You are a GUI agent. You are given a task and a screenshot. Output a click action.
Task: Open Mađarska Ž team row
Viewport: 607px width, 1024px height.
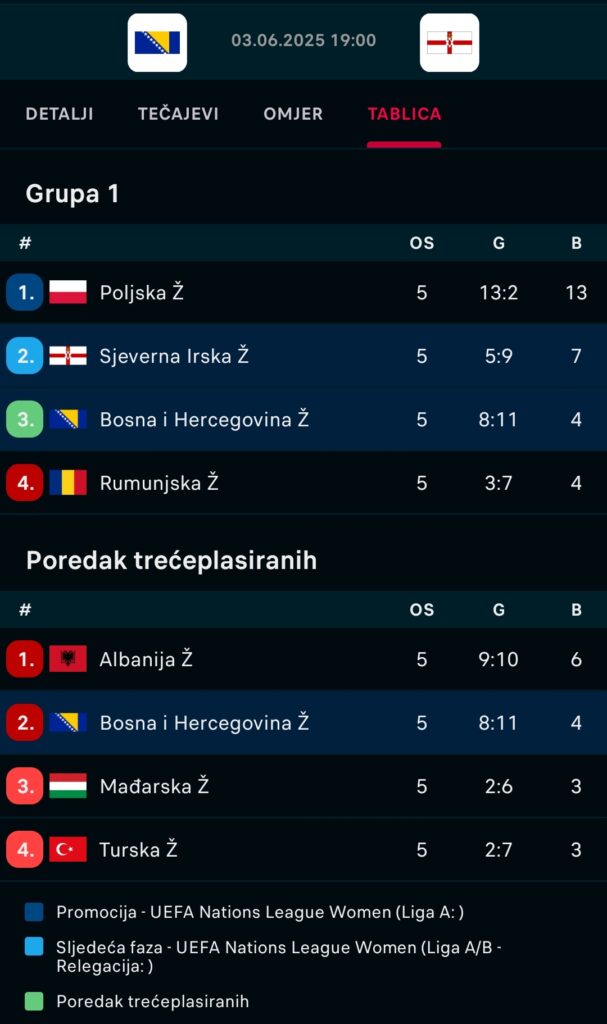click(303, 786)
